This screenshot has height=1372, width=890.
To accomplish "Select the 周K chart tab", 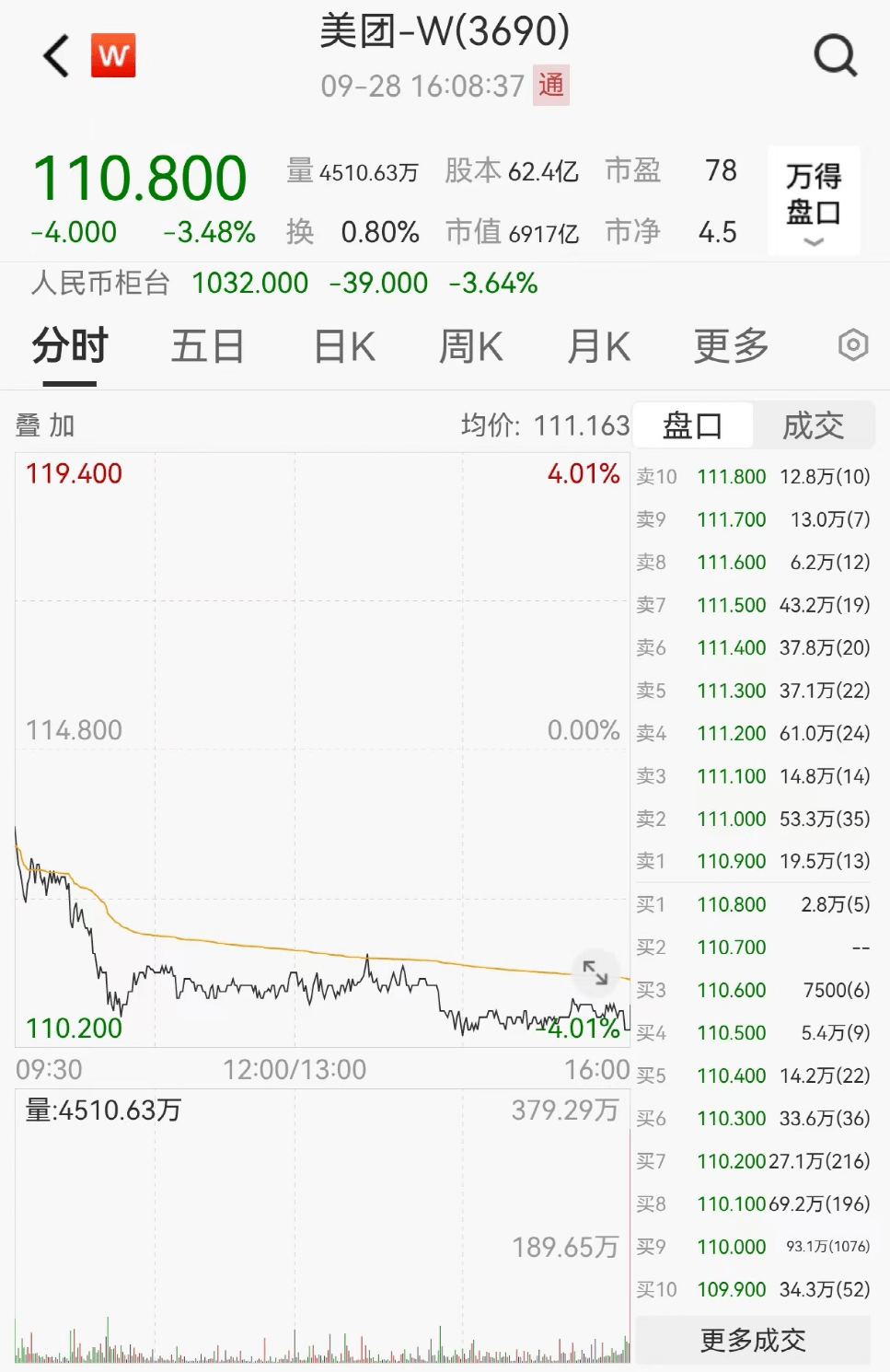I will pos(471,347).
